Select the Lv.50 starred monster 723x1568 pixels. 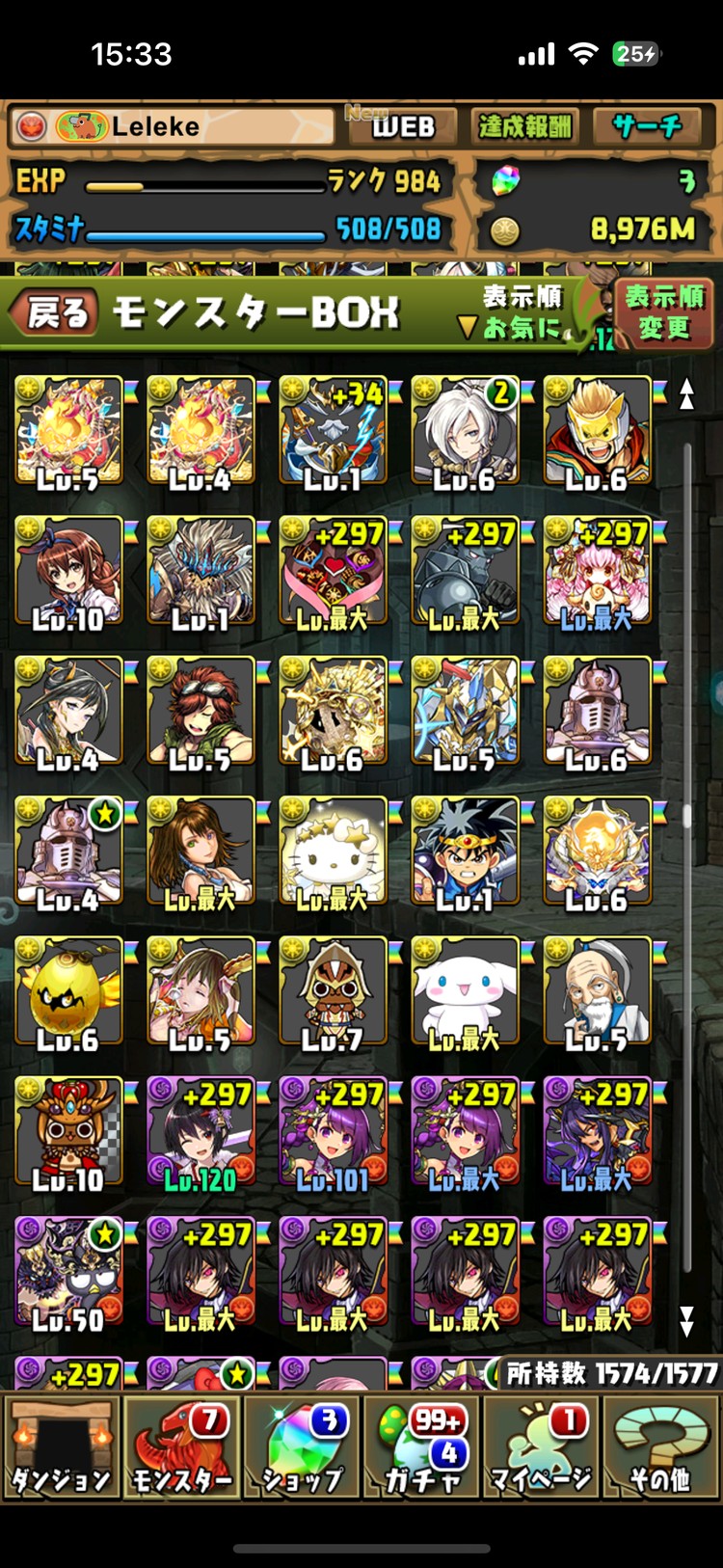tap(68, 1271)
